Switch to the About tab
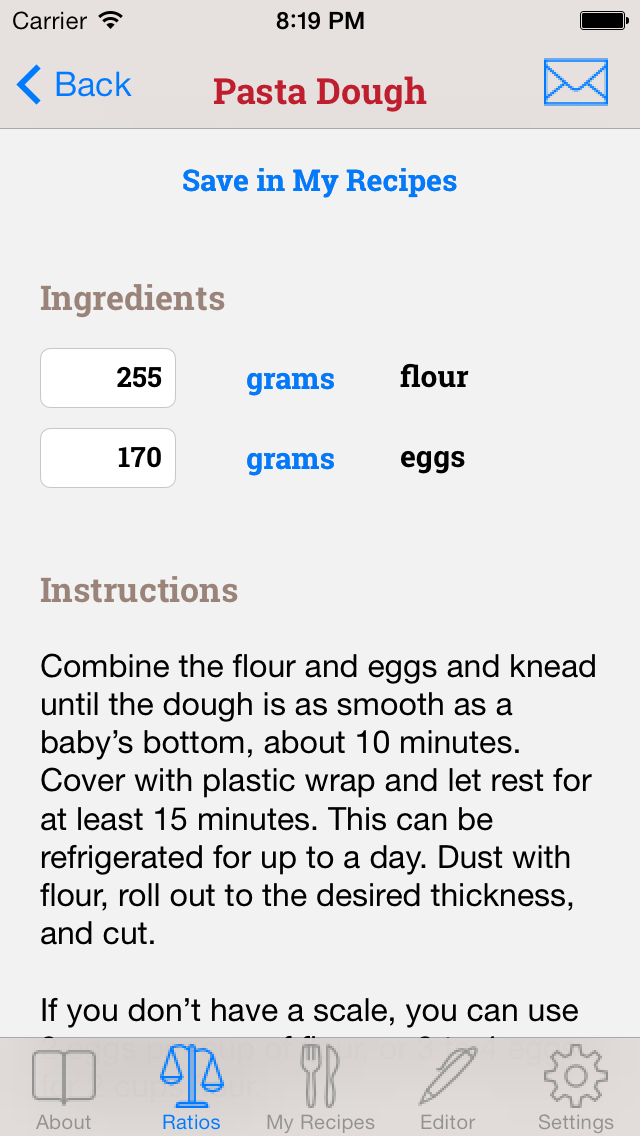The image size is (640, 1136). 64,1088
